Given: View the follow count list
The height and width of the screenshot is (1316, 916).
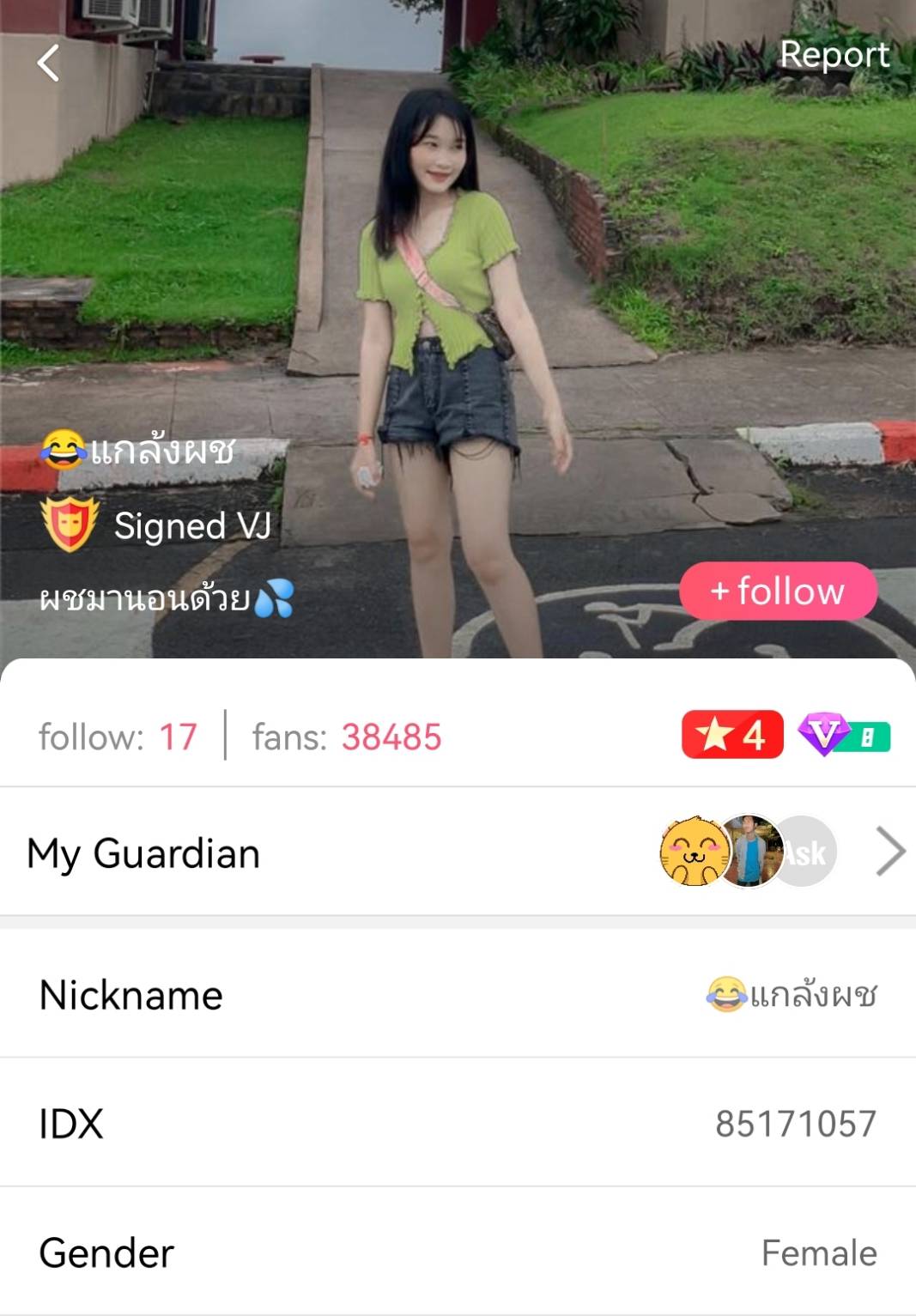Looking at the screenshot, I should (118, 737).
